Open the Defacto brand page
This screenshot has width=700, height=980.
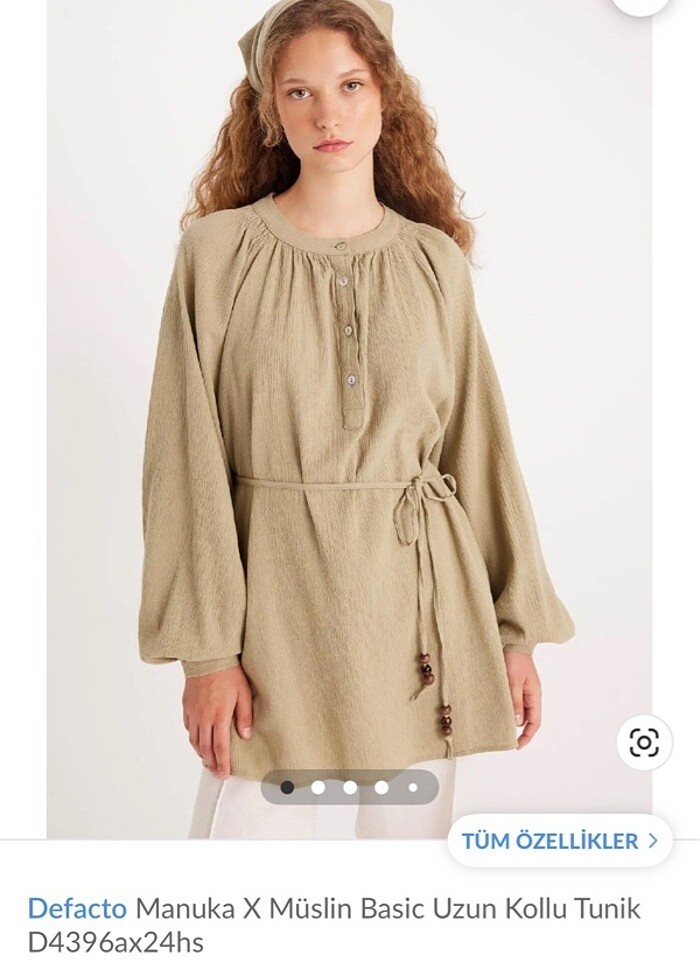[77, 909]
